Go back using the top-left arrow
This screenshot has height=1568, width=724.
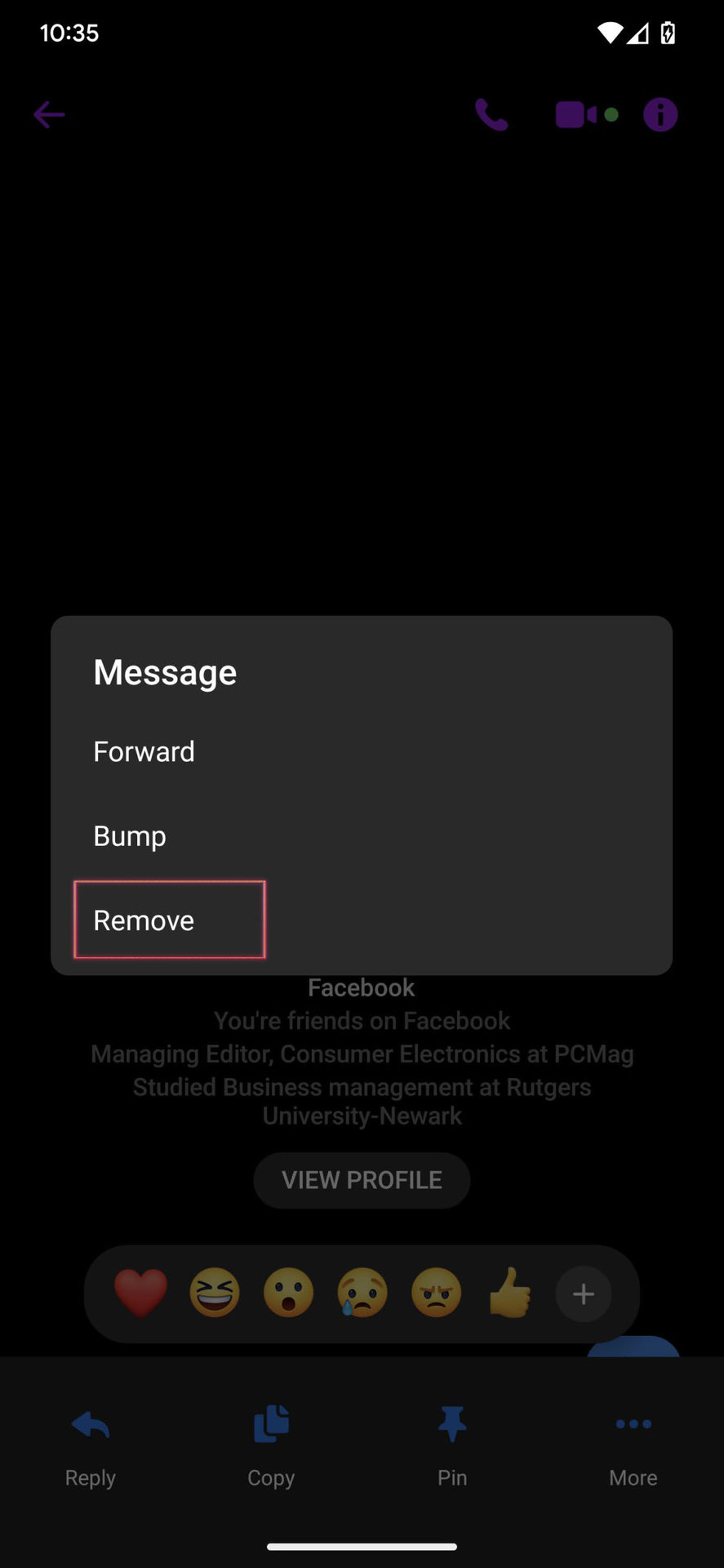pyautogui.click(x=49, y=114)
